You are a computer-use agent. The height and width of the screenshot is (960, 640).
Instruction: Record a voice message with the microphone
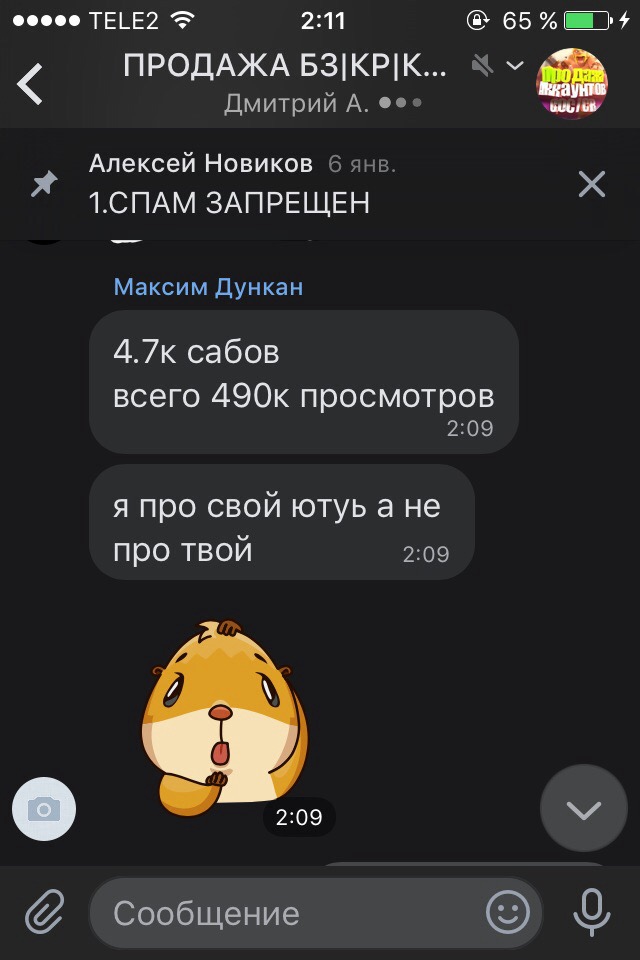tap(591, 912)
